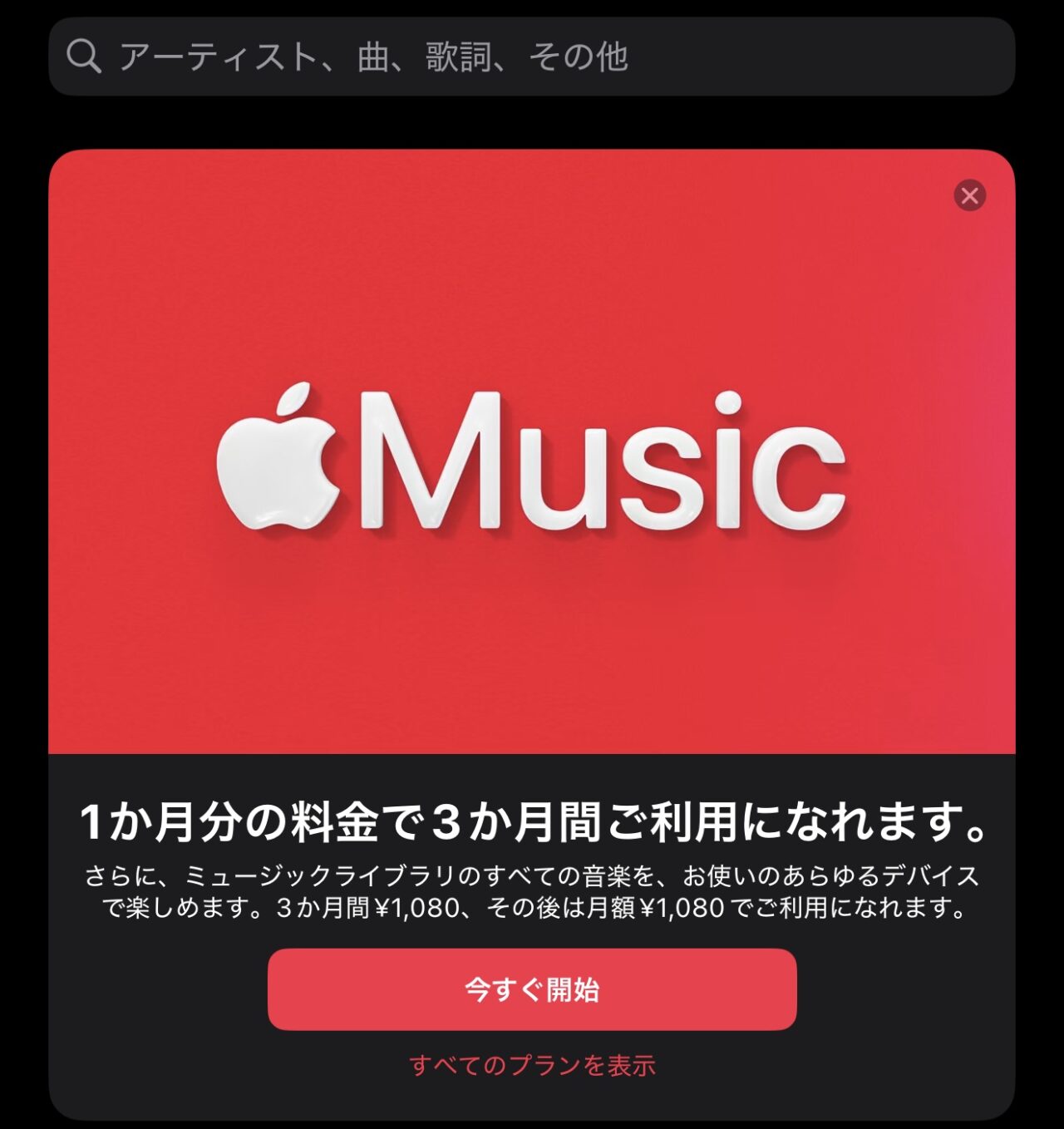Tap the 今すぐ開始 button
The image size is (1064, 1129).
tap(532, 989)
